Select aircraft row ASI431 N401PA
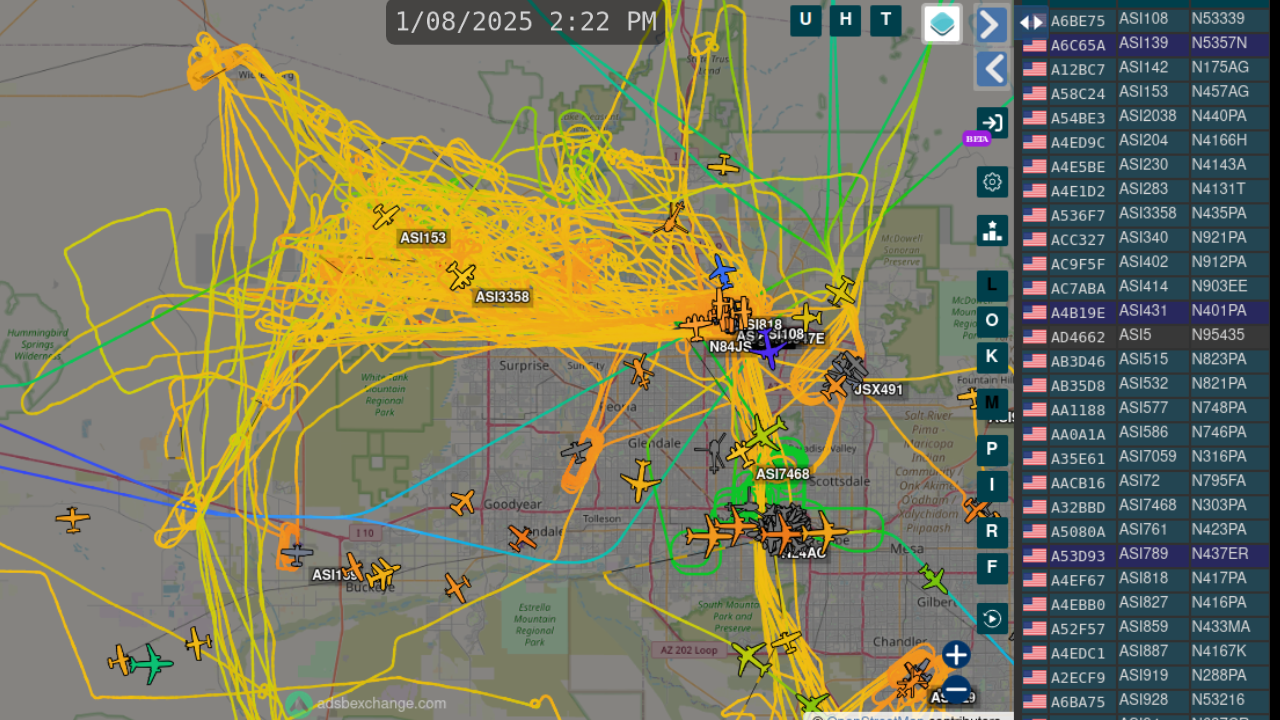 coord(1146,311)
